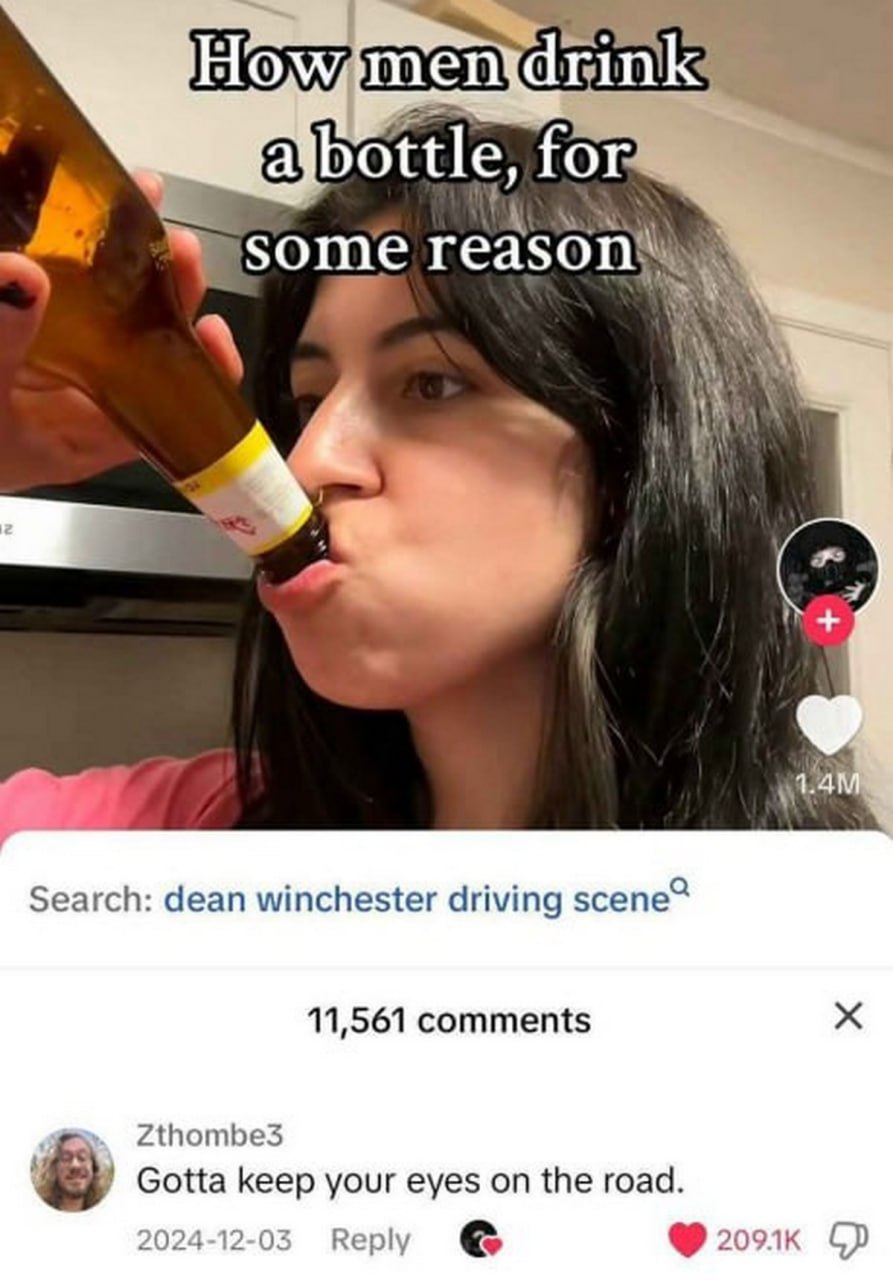Close the comments panel
The image size is (893, 1280).
click(x=847, y=1019)
